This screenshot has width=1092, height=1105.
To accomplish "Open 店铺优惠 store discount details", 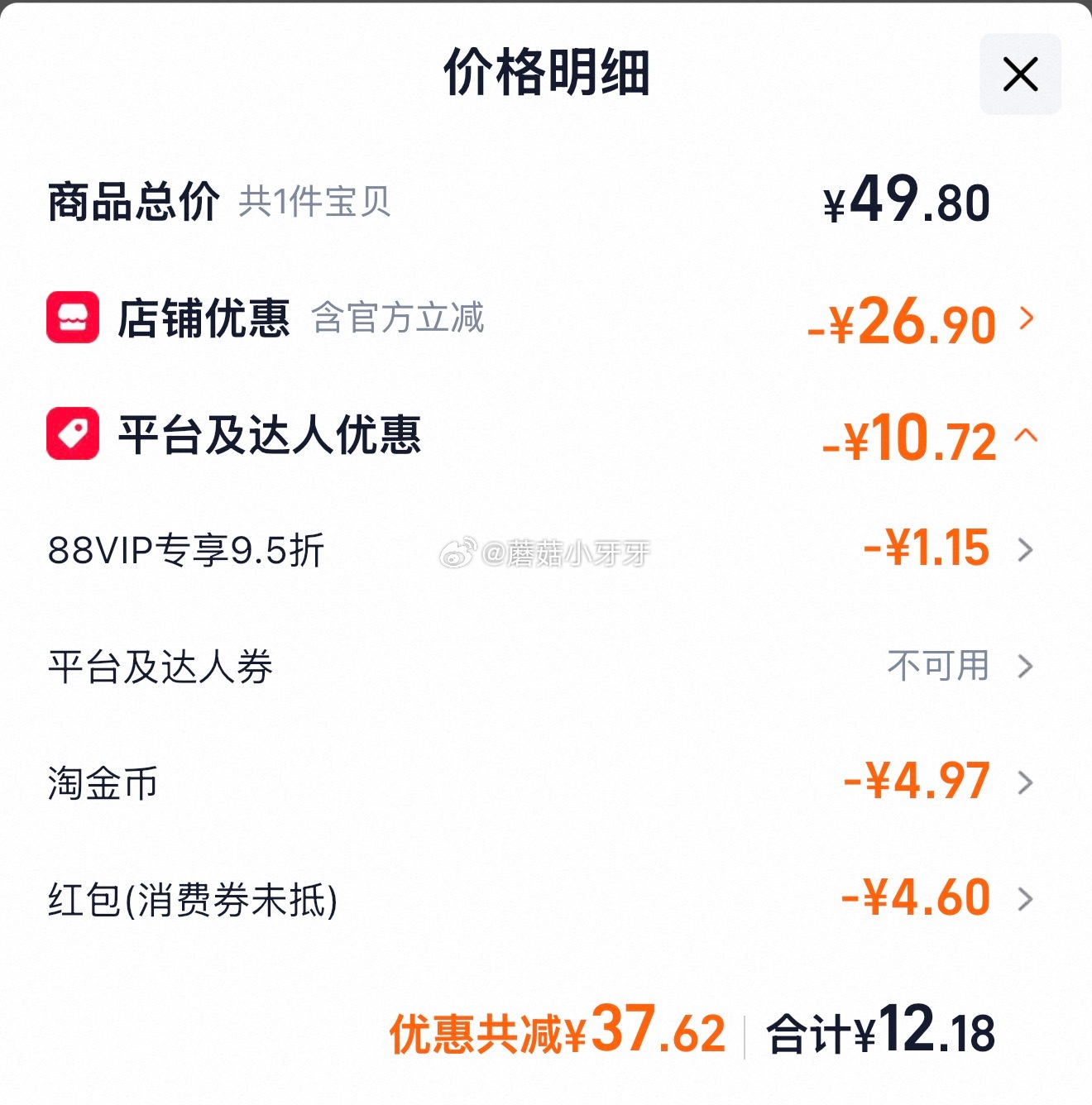I will pyautogui.click(x=1026, y=318).
